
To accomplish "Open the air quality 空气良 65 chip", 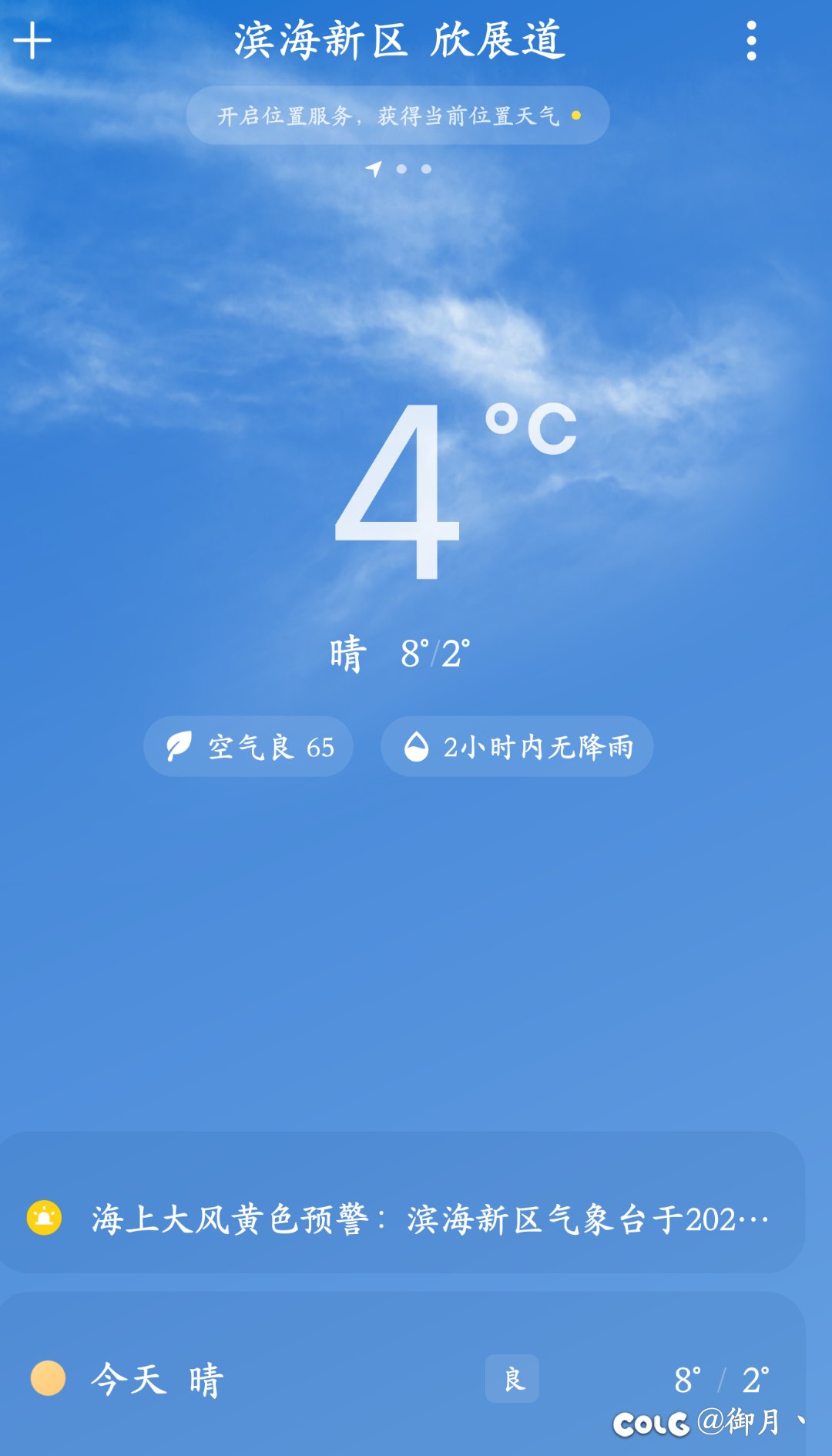I will coord(248,746).
